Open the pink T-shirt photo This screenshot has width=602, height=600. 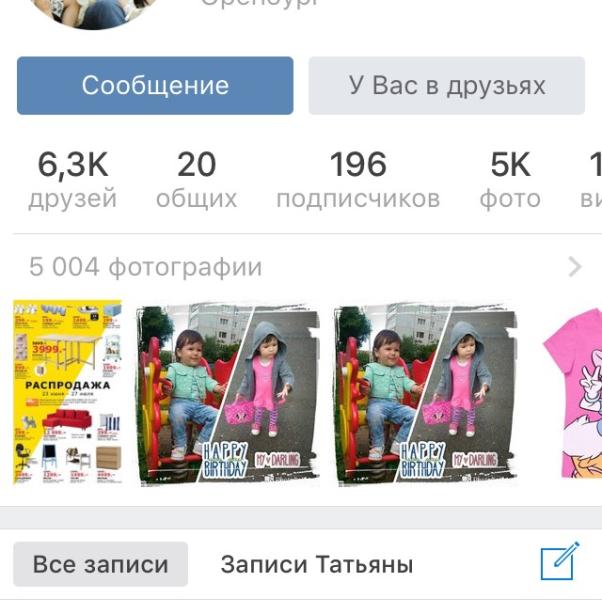(x=572, y=392)
